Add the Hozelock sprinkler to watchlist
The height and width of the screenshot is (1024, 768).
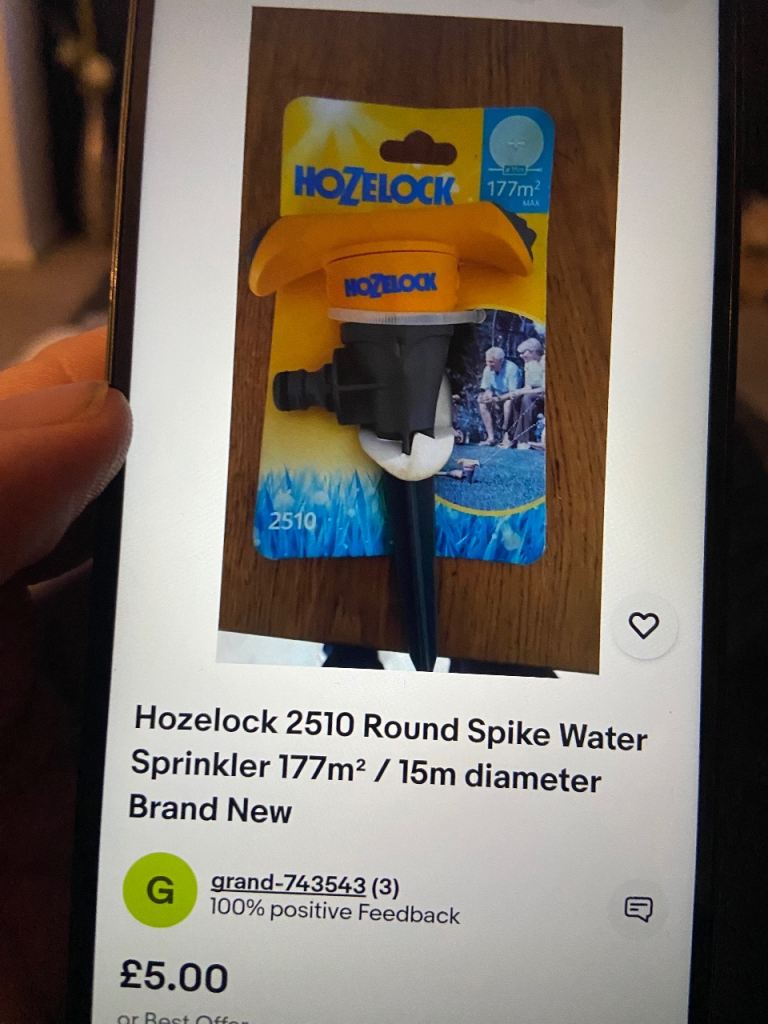pos(643,626)
